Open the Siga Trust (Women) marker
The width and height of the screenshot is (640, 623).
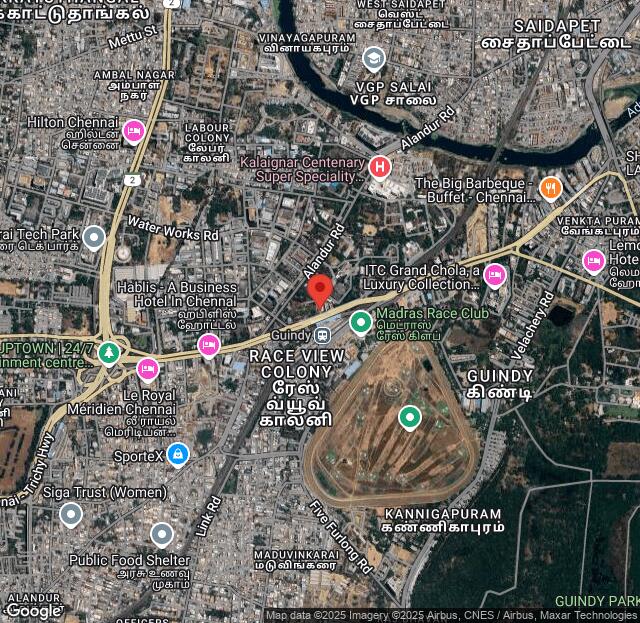(x=70, y=515)
